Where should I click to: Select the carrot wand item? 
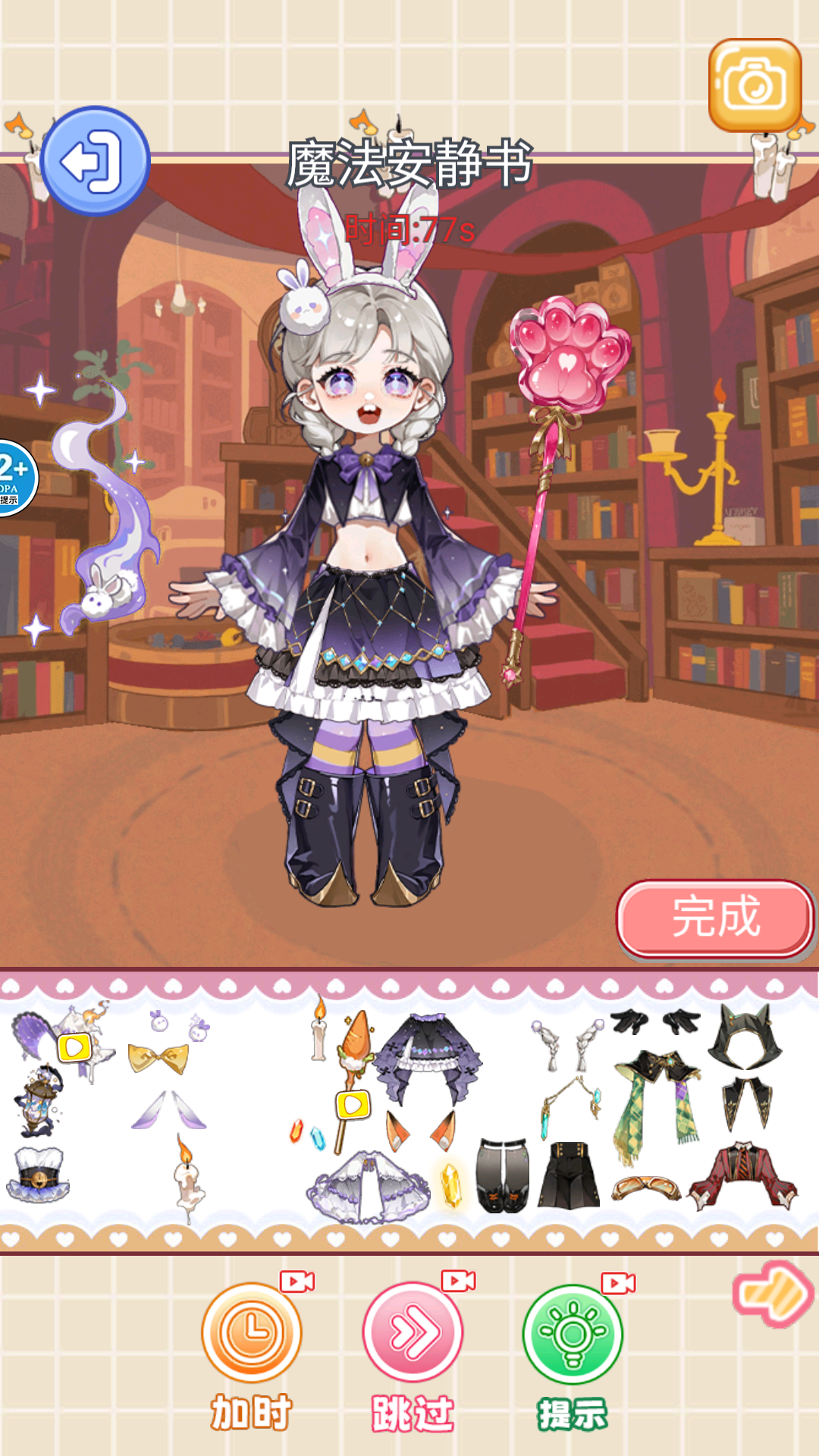click(x=353, y=1050)
